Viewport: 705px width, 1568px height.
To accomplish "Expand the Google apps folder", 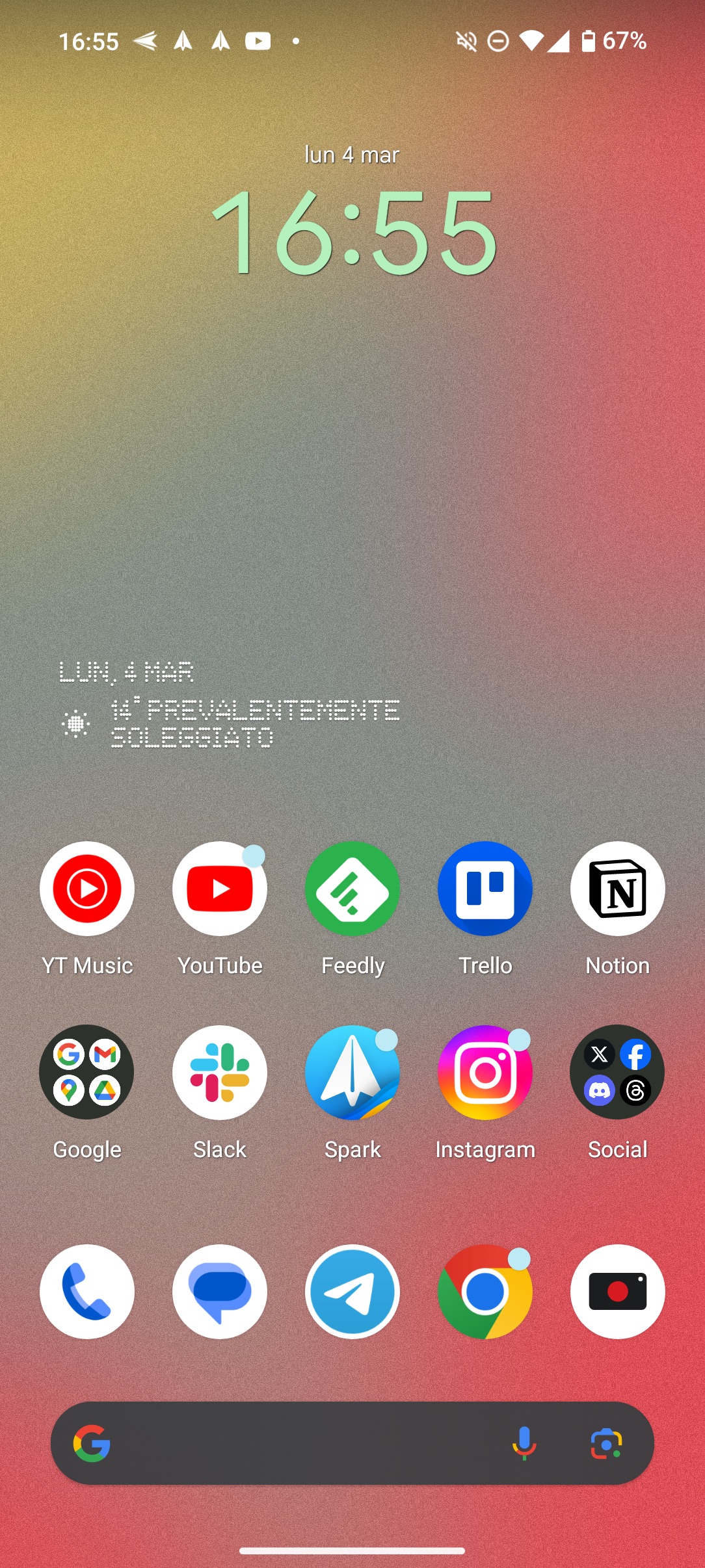I will (x=87, y=1073).
